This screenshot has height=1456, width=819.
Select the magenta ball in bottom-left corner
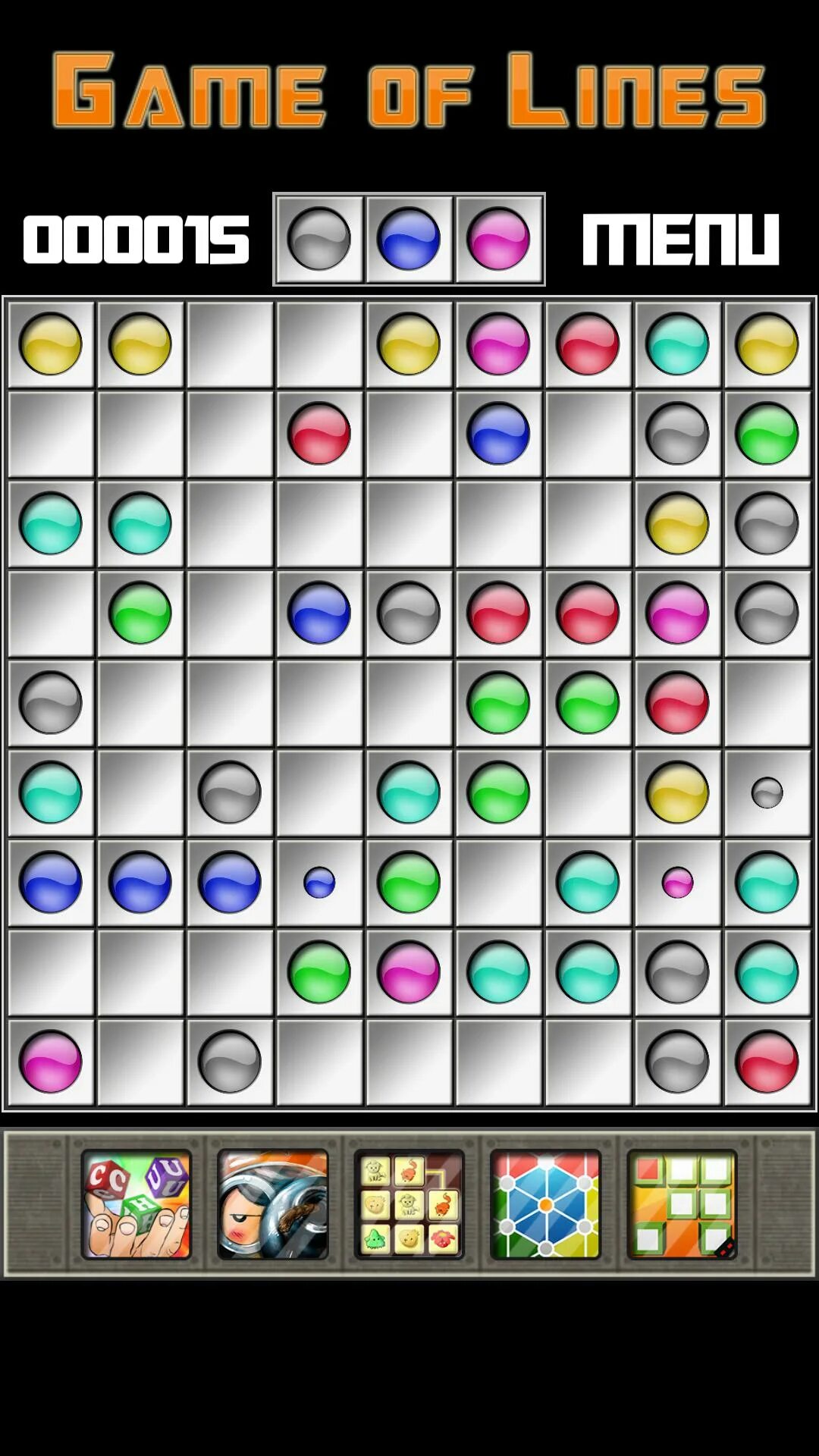point(51,1062)
